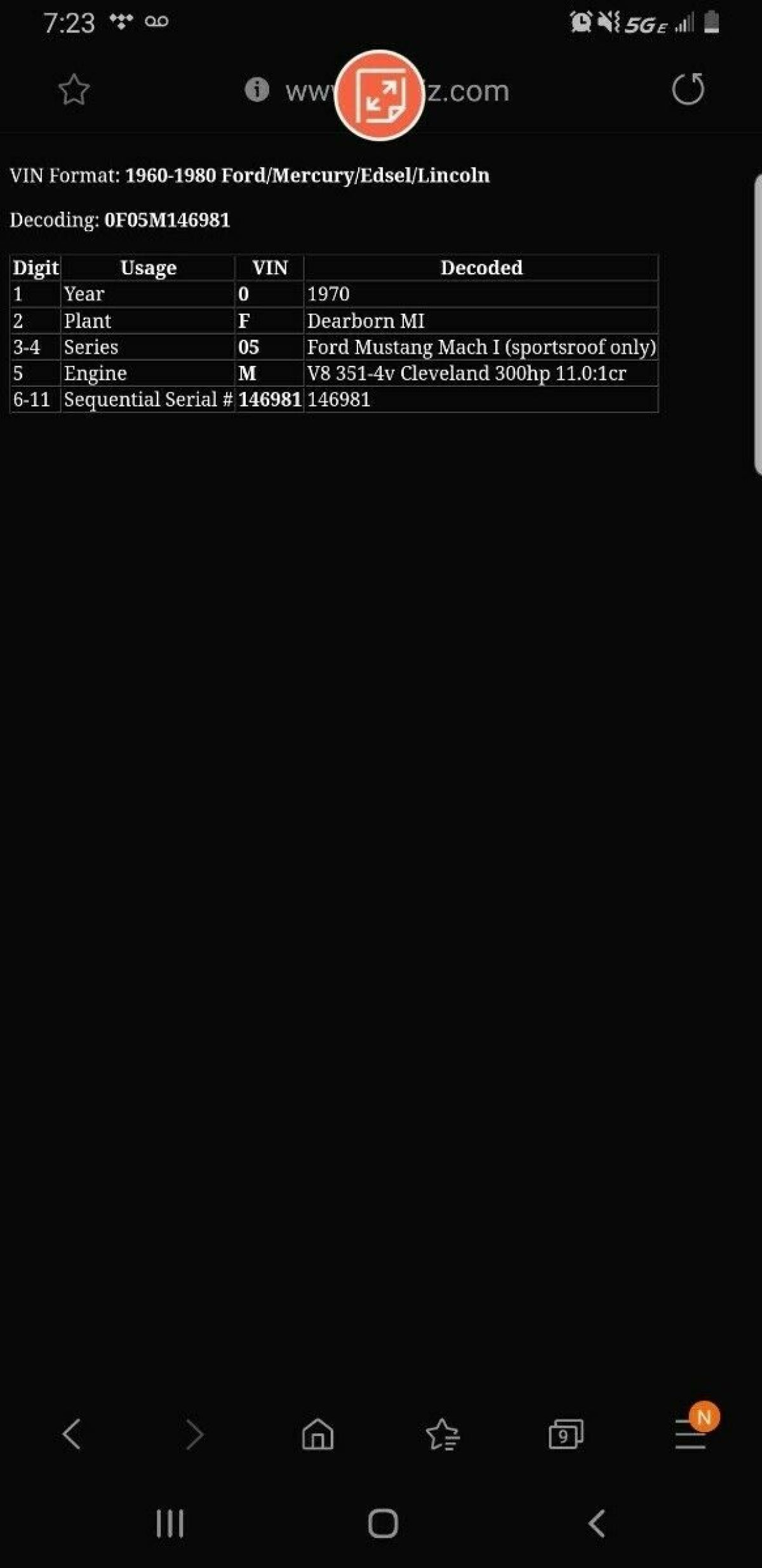Open recent apps from the navigation bar
Viewport: 762px width, 1568px height.
170,1524
